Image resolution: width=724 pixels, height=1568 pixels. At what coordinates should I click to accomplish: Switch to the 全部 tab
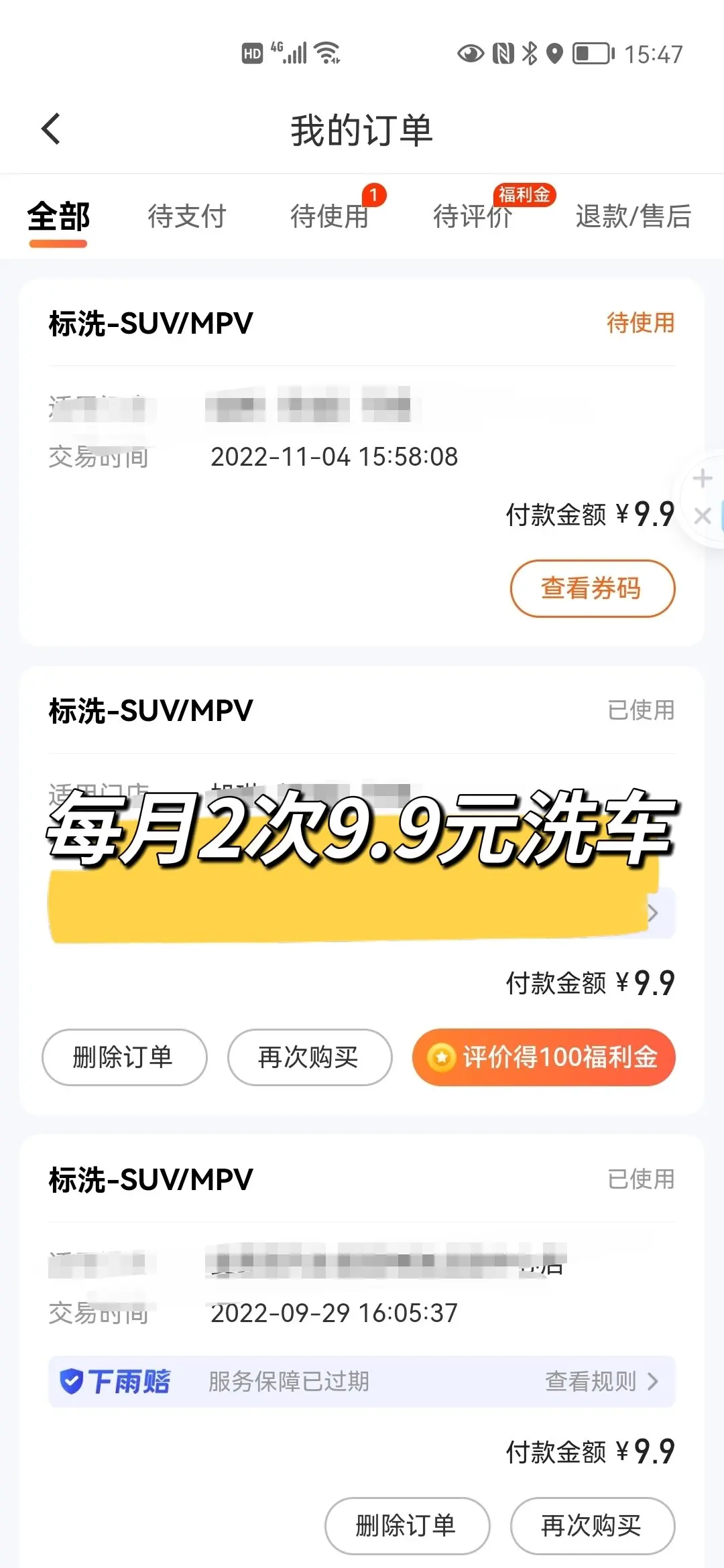point(58,216)
